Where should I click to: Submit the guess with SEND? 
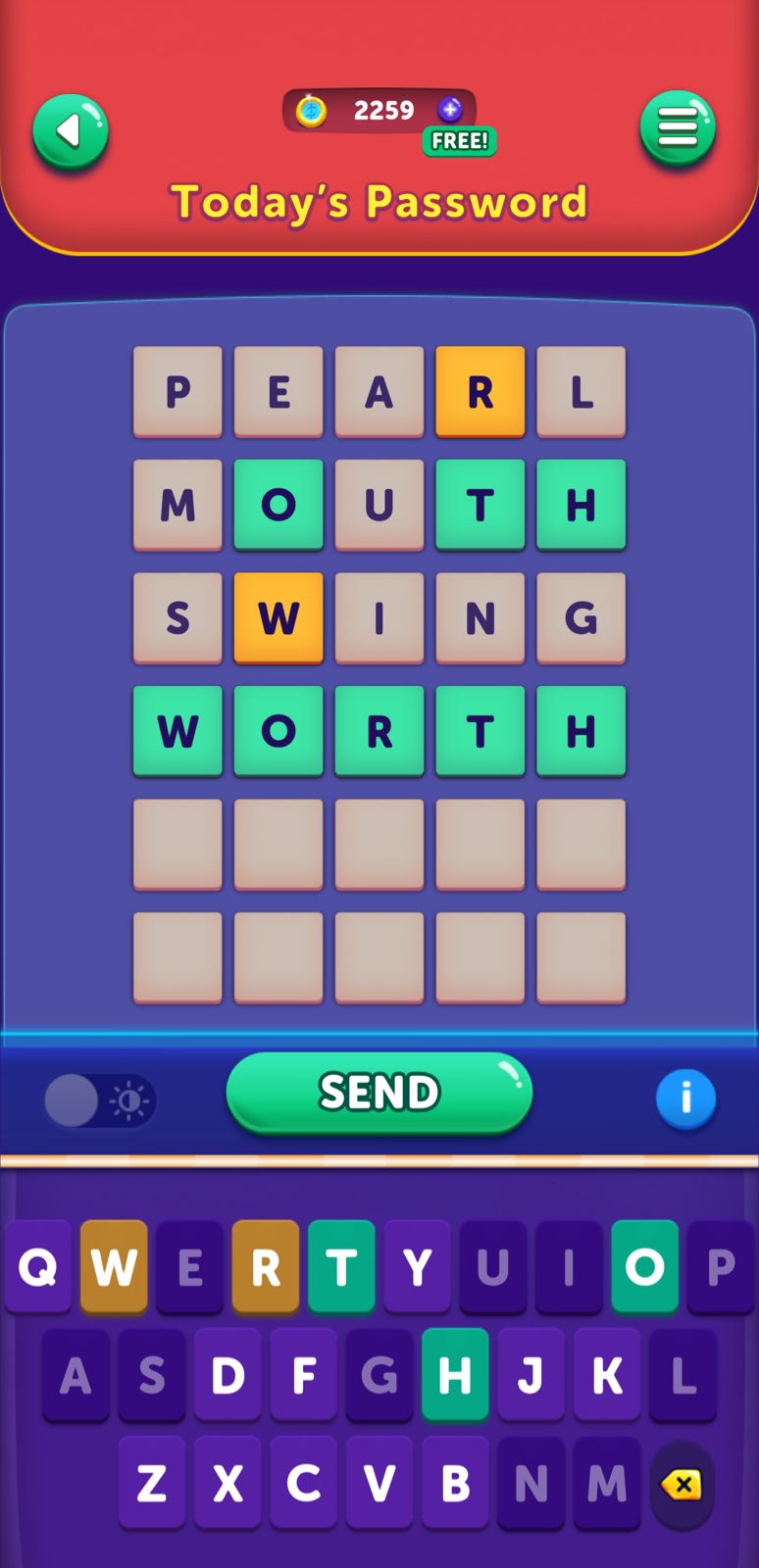click(x=379, y=1093)
